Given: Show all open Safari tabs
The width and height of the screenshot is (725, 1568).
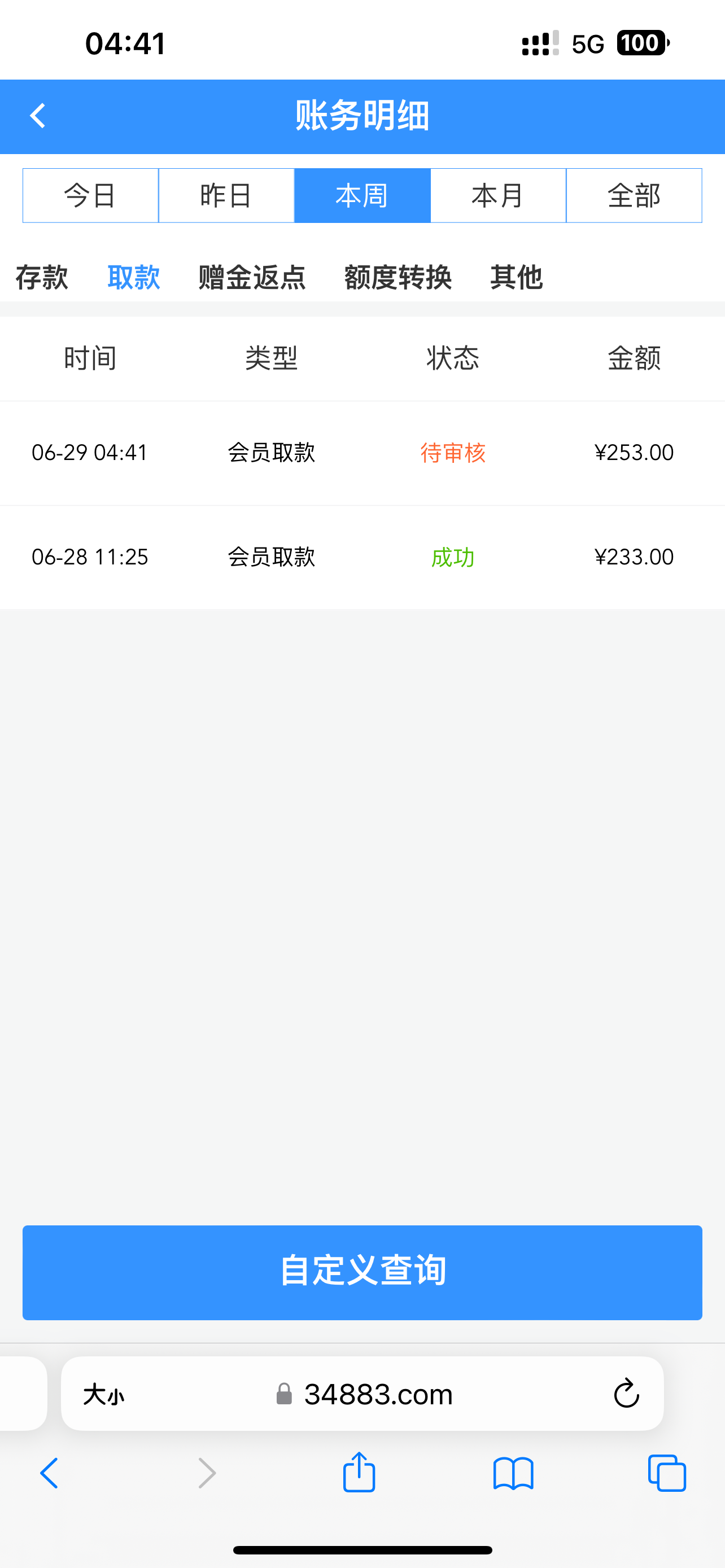Looking at the screenshot, I should tap(667, 1474).
